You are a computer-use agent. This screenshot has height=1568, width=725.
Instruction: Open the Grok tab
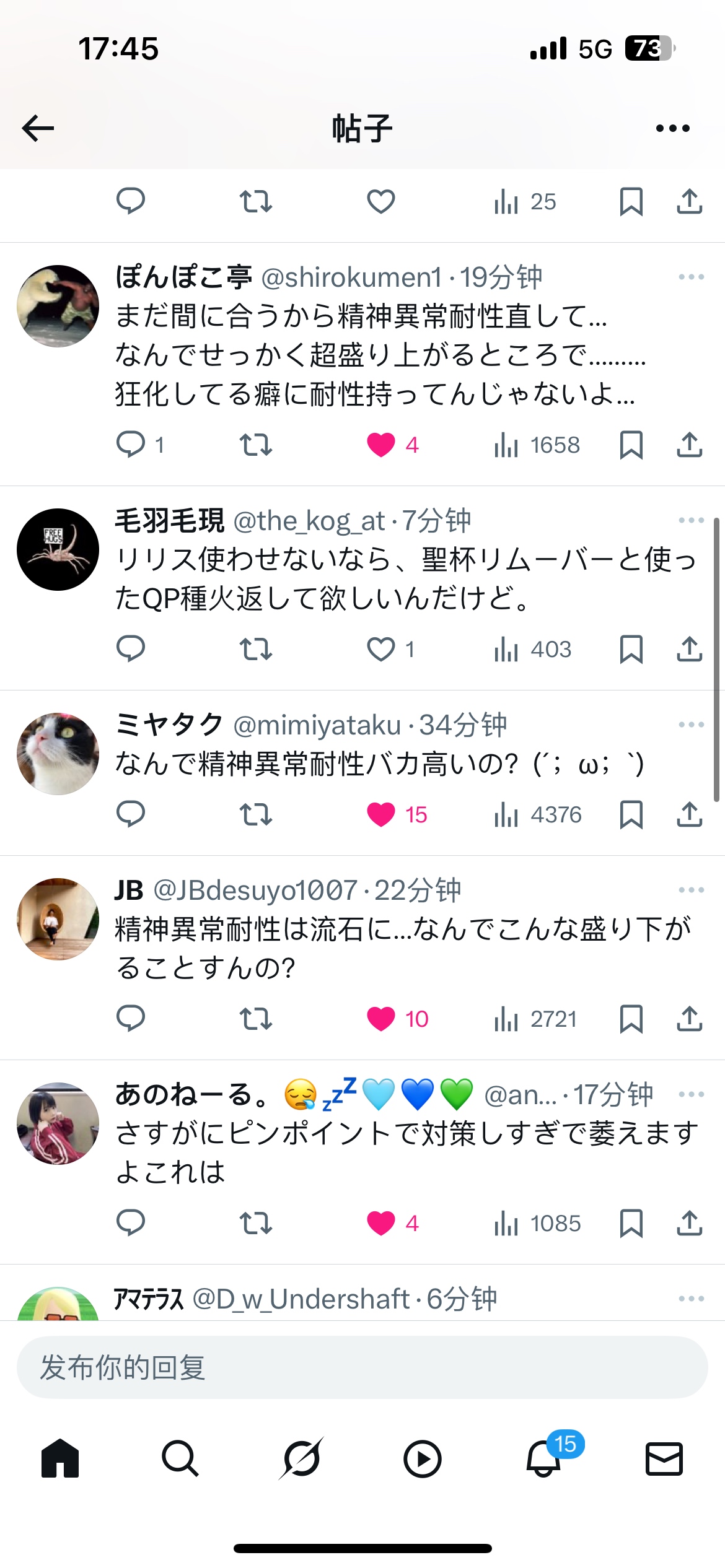pos(302,1458)
